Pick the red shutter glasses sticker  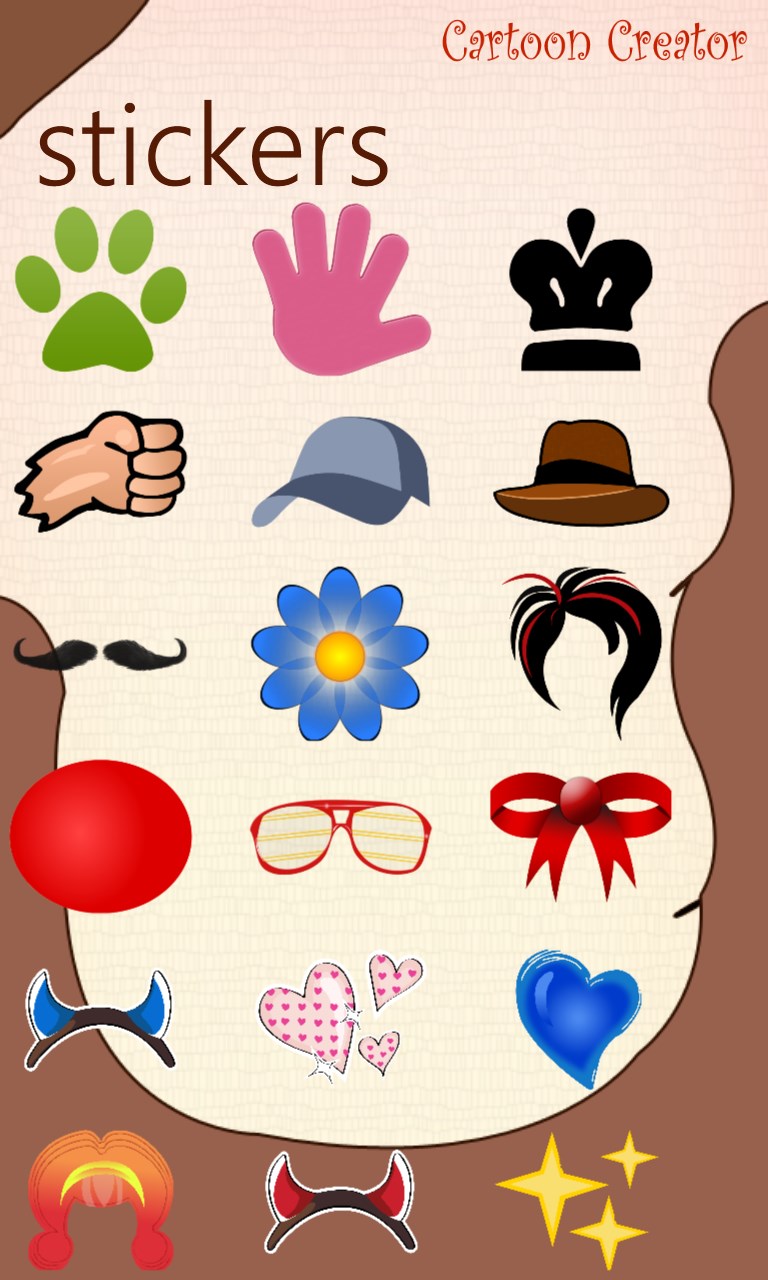click(340, 835)
